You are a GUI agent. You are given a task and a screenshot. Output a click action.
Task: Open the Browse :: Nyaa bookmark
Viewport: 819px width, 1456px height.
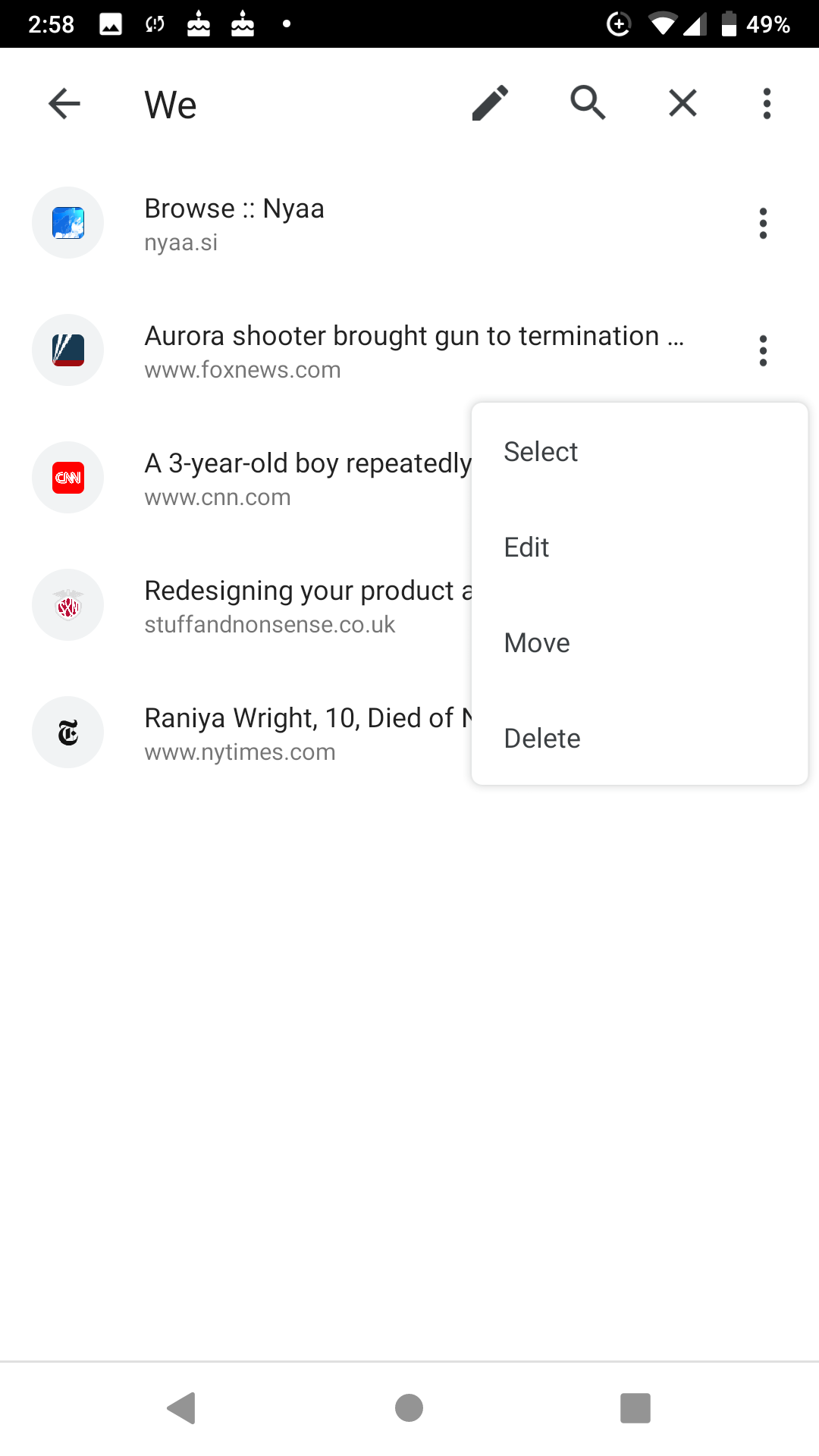[303, 224]
